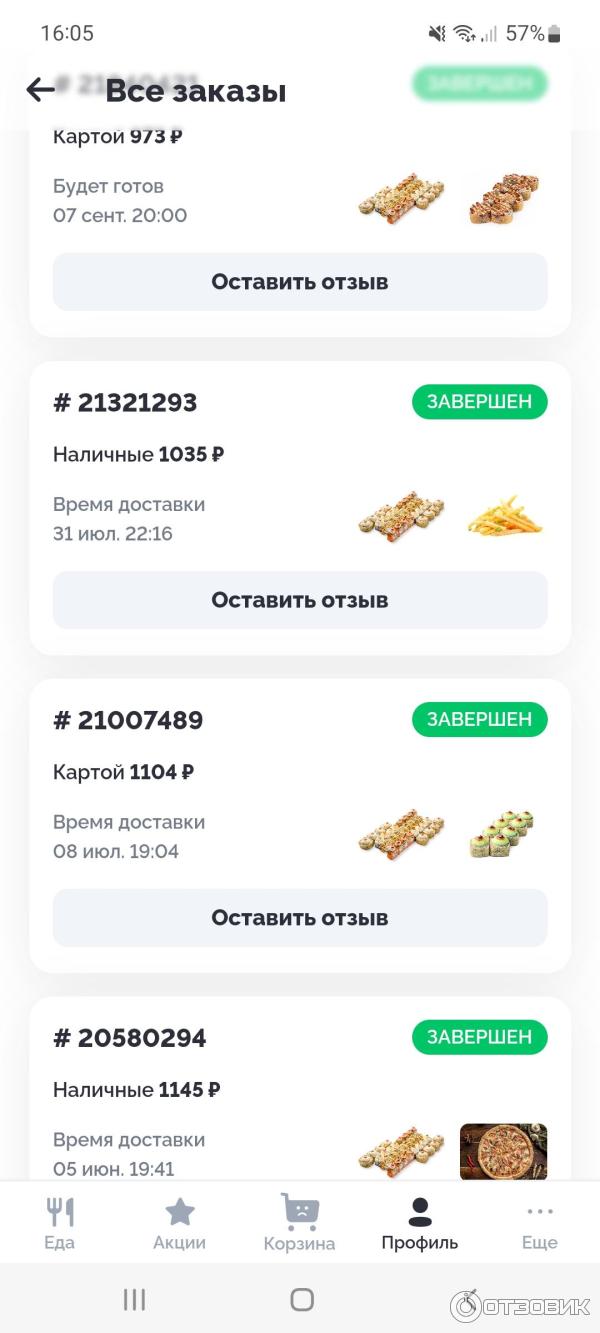Open the Еще tab

click(x=540, y=1224)
